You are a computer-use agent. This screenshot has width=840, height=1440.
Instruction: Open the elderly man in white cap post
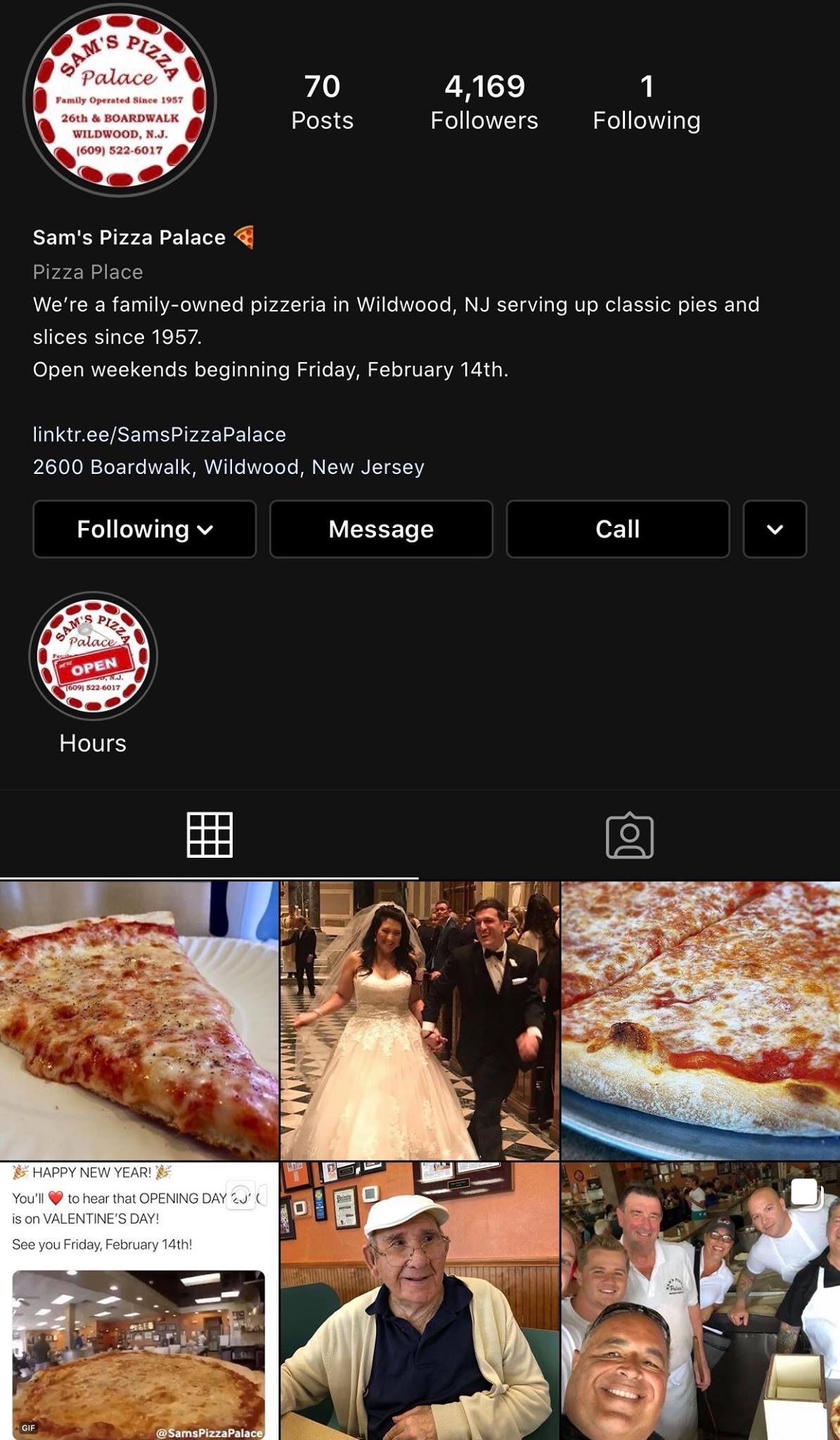point(420,1301)
